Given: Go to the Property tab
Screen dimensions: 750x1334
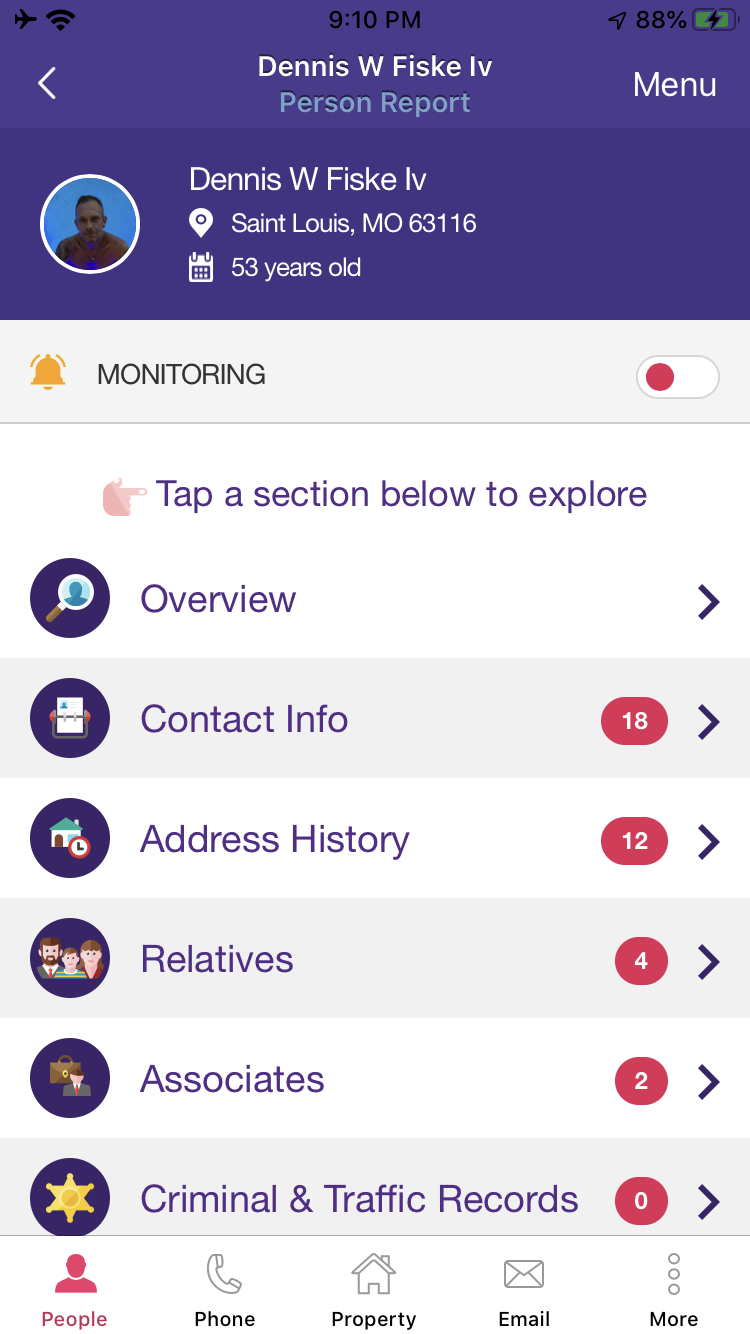Looking at the screenshot, I should [x=374, y=1290].
